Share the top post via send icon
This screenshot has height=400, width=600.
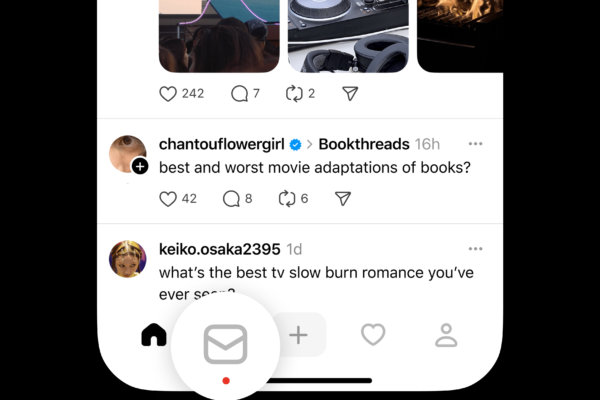click(350, 93)
